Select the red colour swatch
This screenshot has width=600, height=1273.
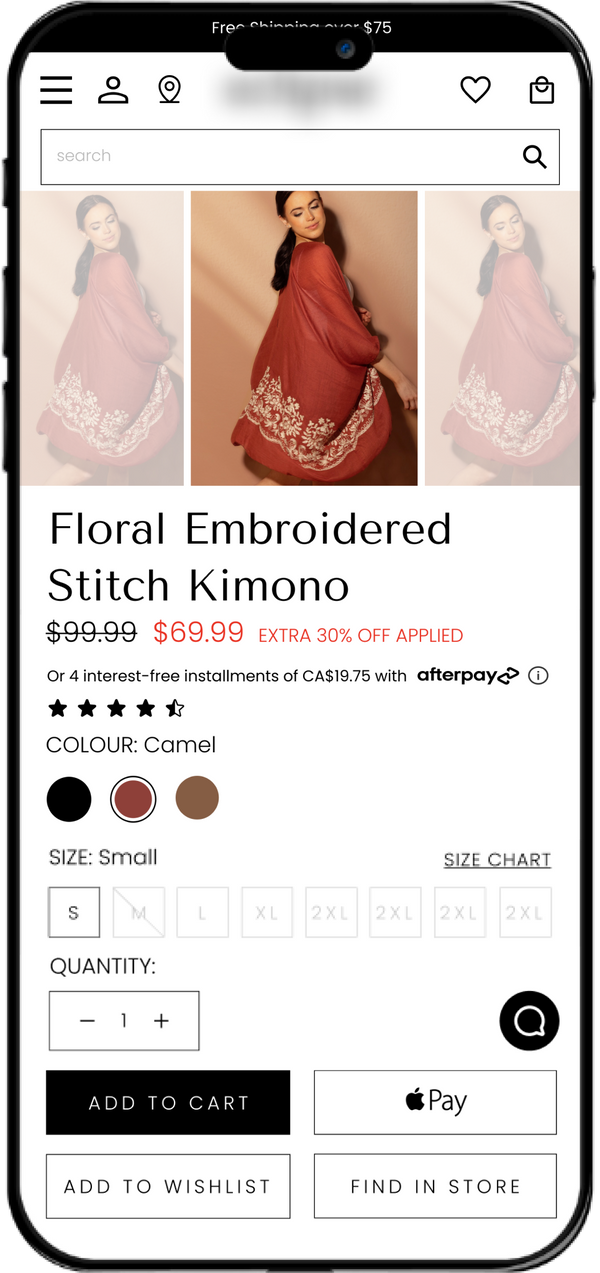pyautogui.click(x=133, y=799)
